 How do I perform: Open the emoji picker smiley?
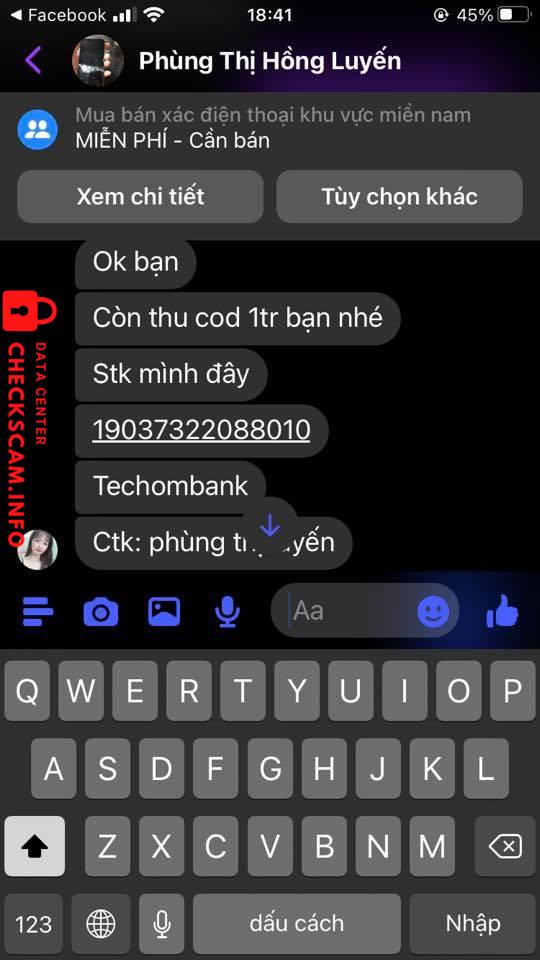click(433, 611)
